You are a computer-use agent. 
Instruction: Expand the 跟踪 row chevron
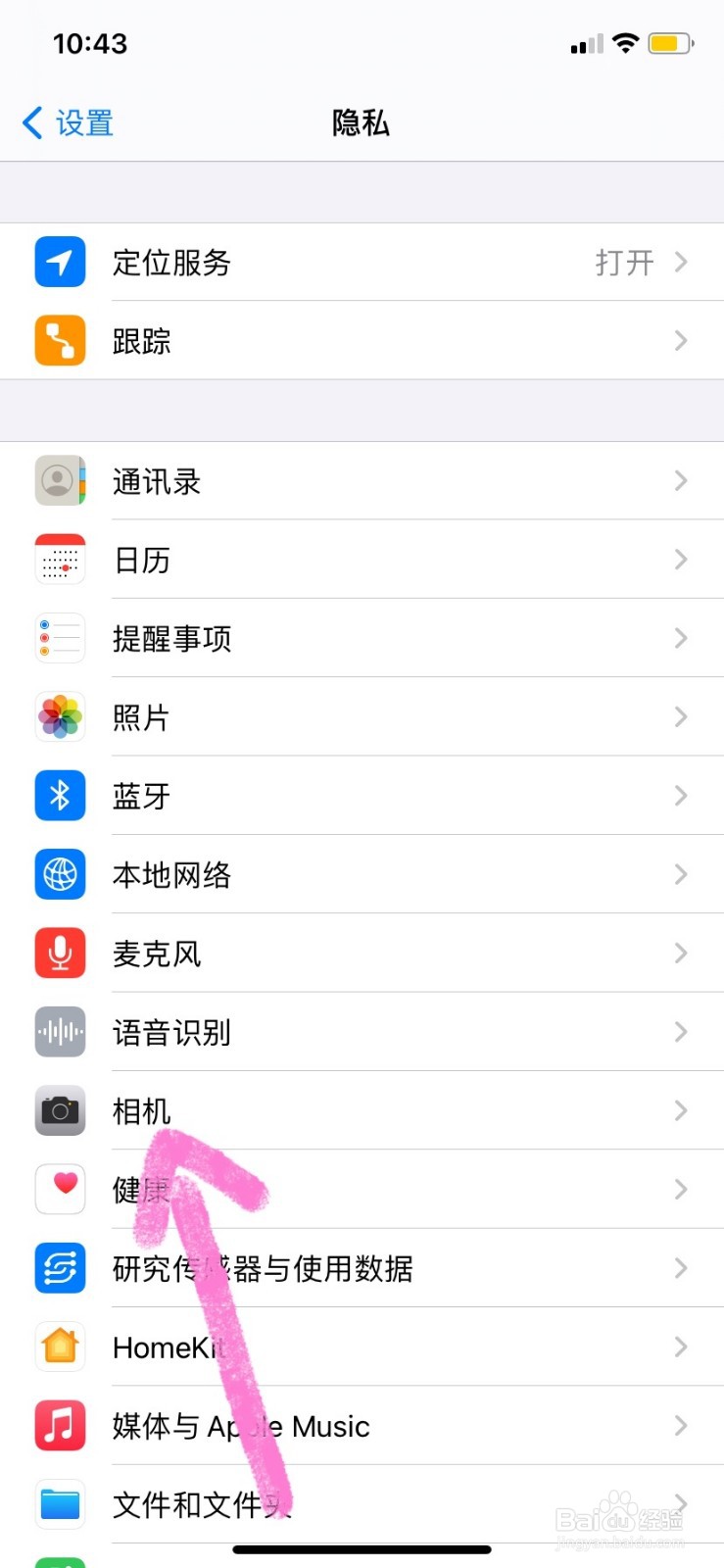point(681,340)
